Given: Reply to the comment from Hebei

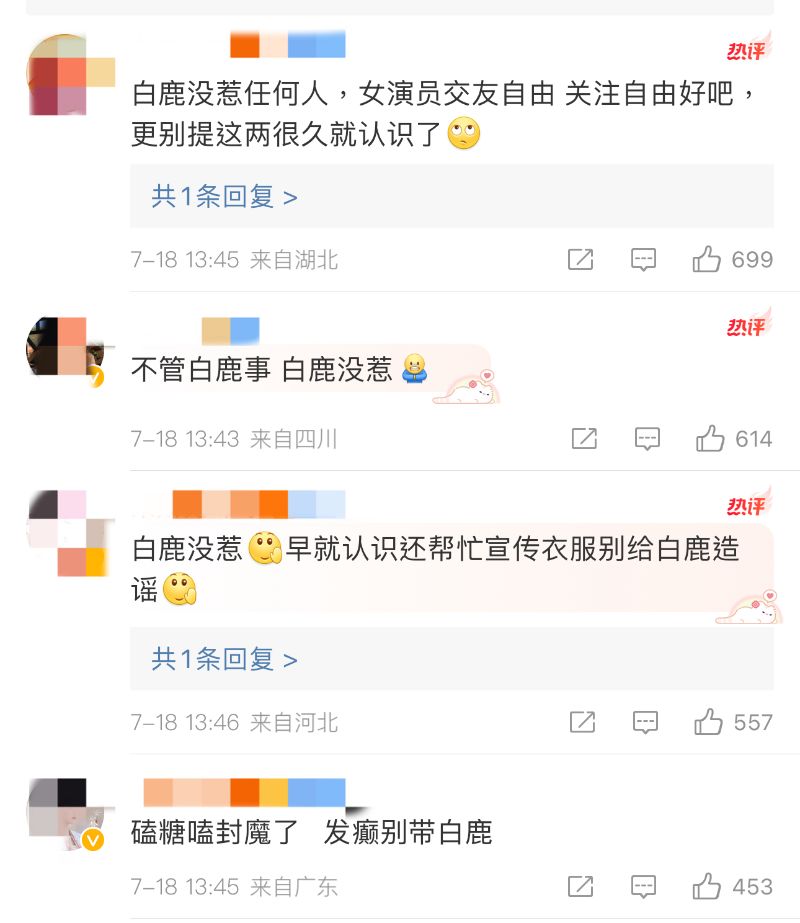Looking at the screenshot, I should (x=646, y=722).
